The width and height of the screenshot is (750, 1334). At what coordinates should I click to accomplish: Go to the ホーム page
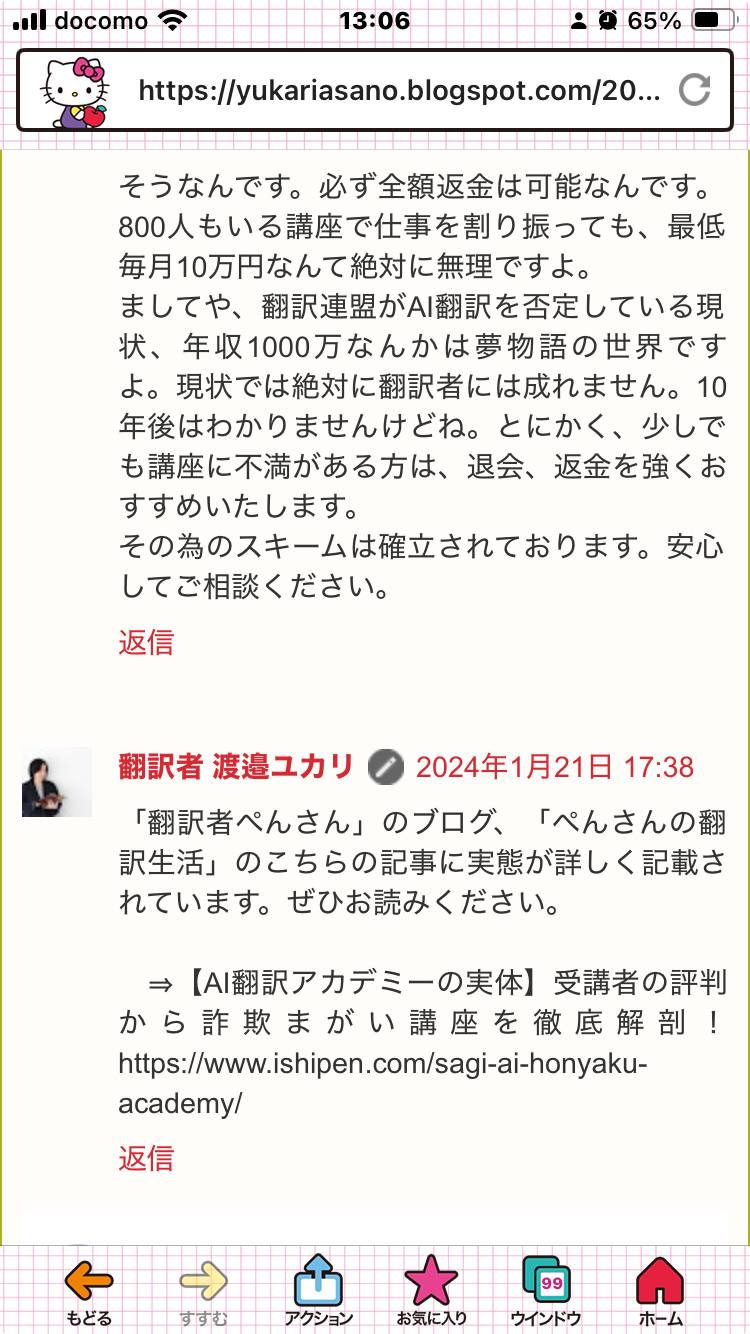(660, 1292)
